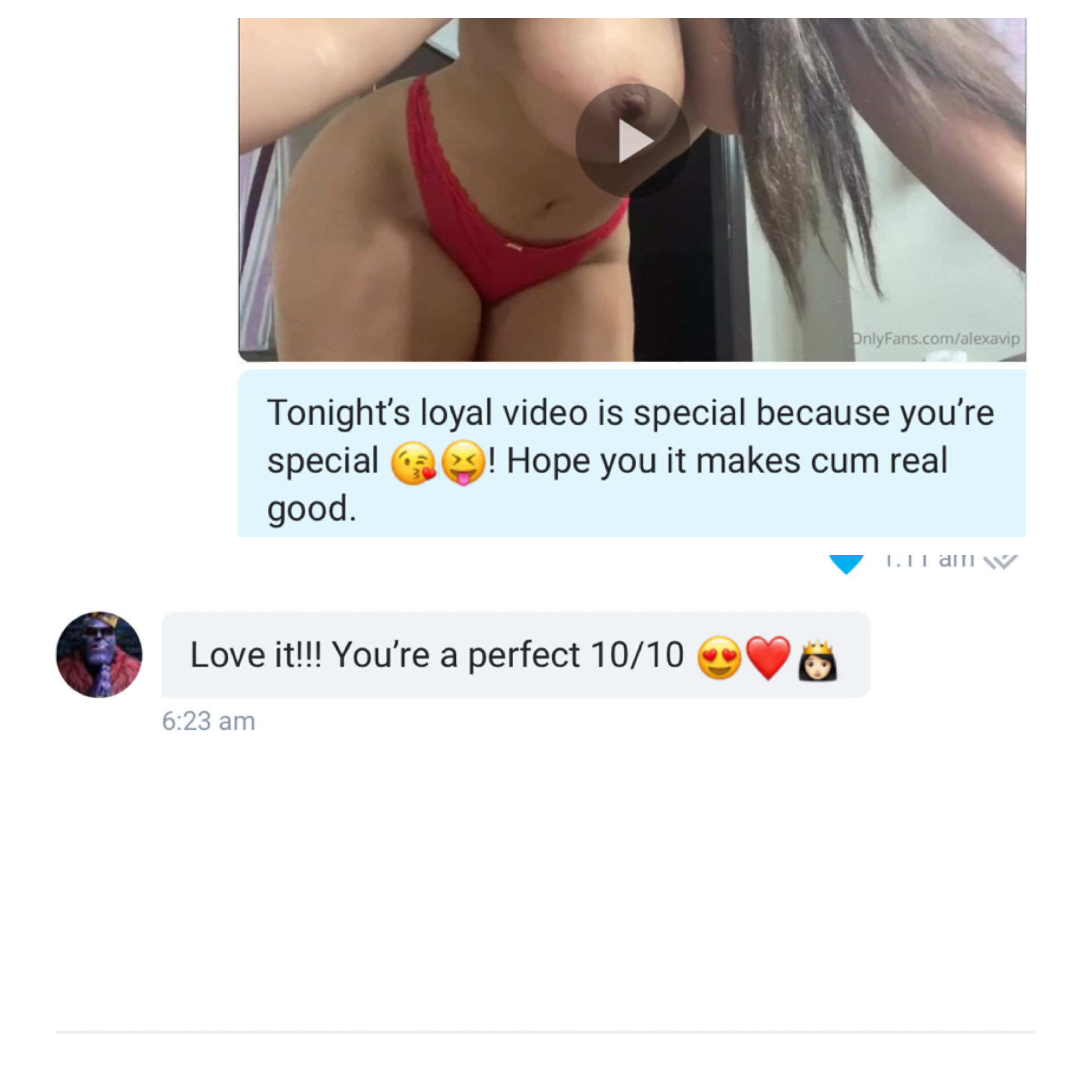Play the video in the chat message
Screen dimensions: 1092x1092
pyautogui.click(x=632, y=142)
